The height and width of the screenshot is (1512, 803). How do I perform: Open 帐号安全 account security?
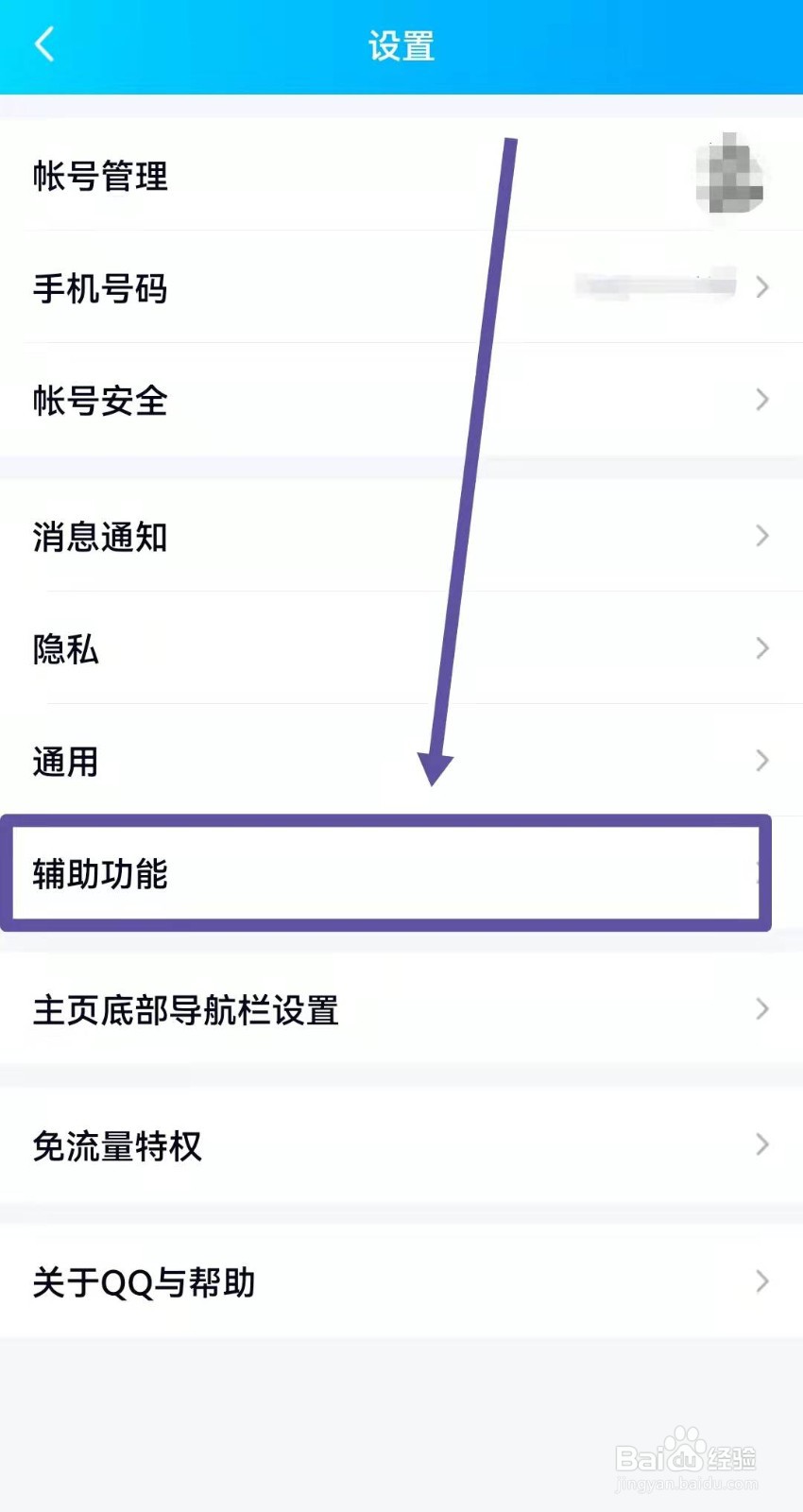coord(99,401)
